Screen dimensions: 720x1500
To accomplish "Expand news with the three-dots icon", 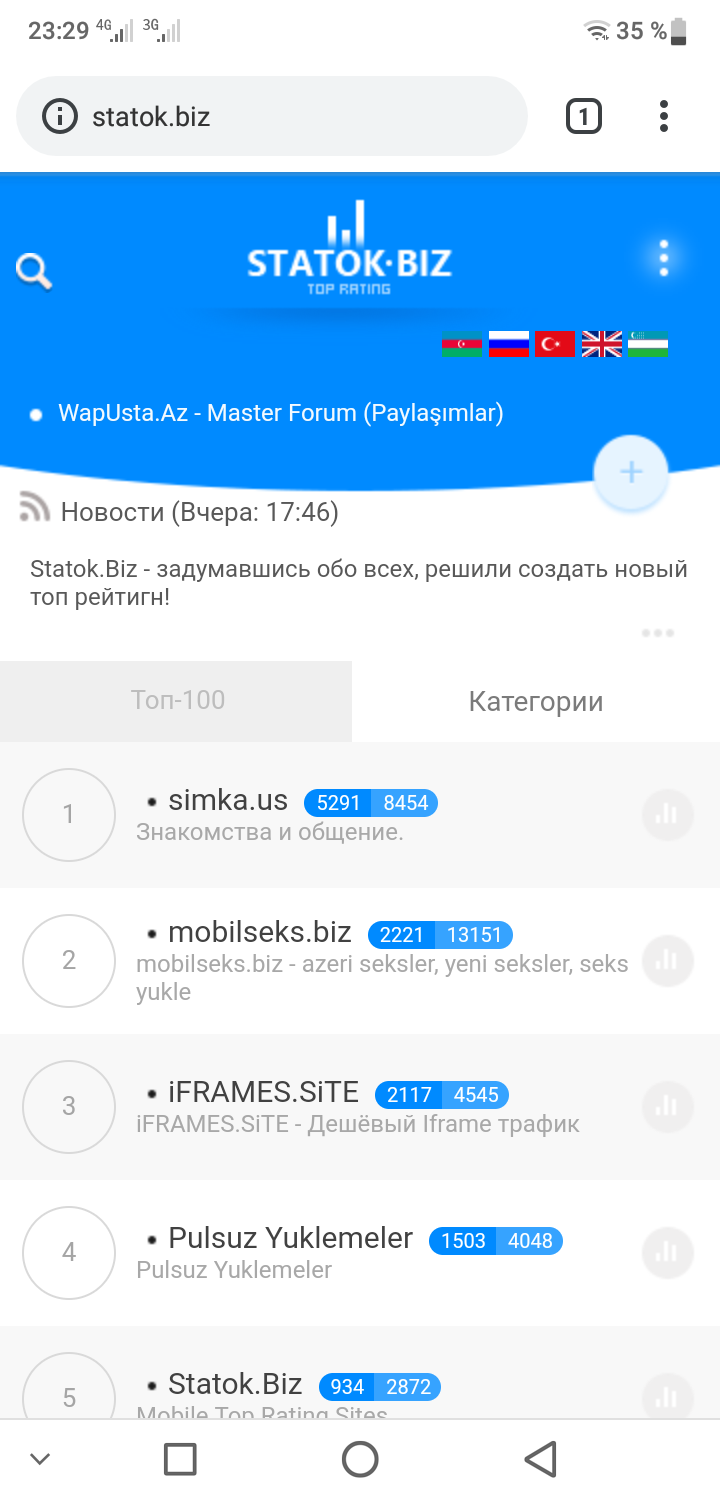I will (658, 633).
